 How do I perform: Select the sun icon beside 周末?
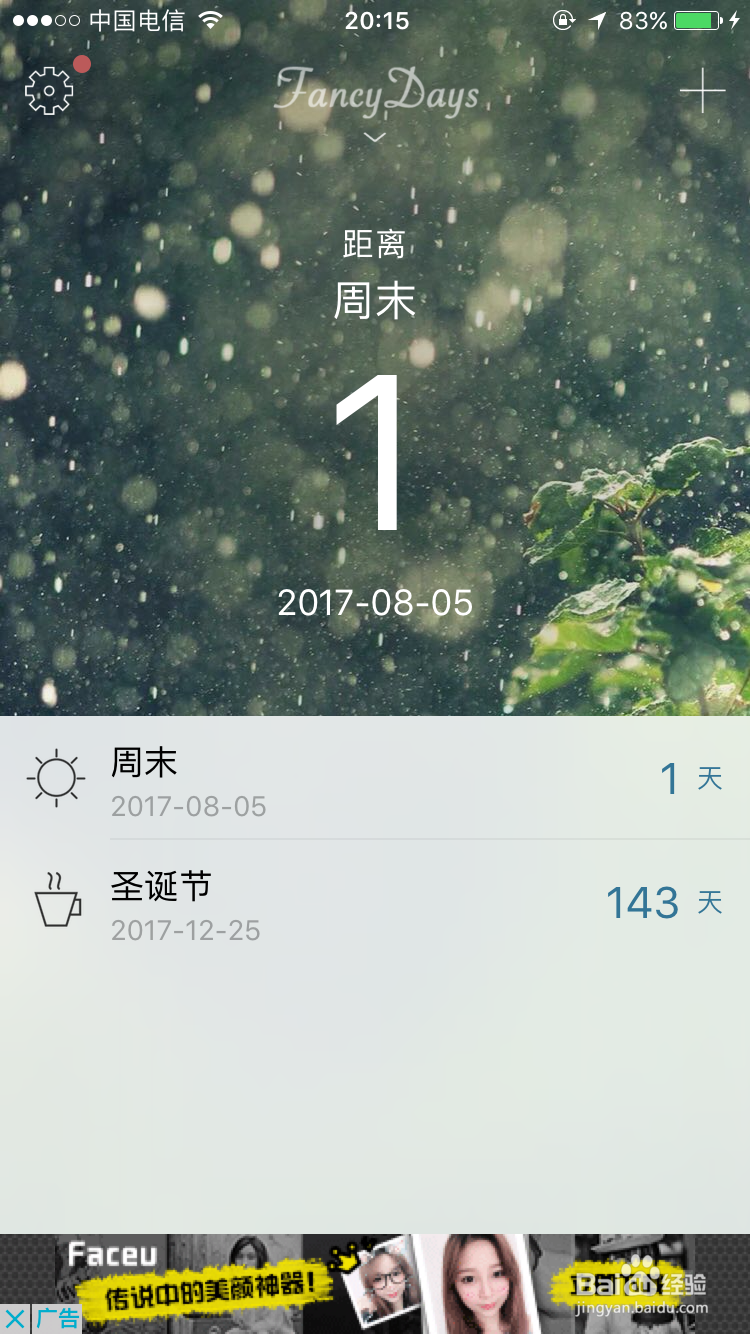tap(57, 778)
